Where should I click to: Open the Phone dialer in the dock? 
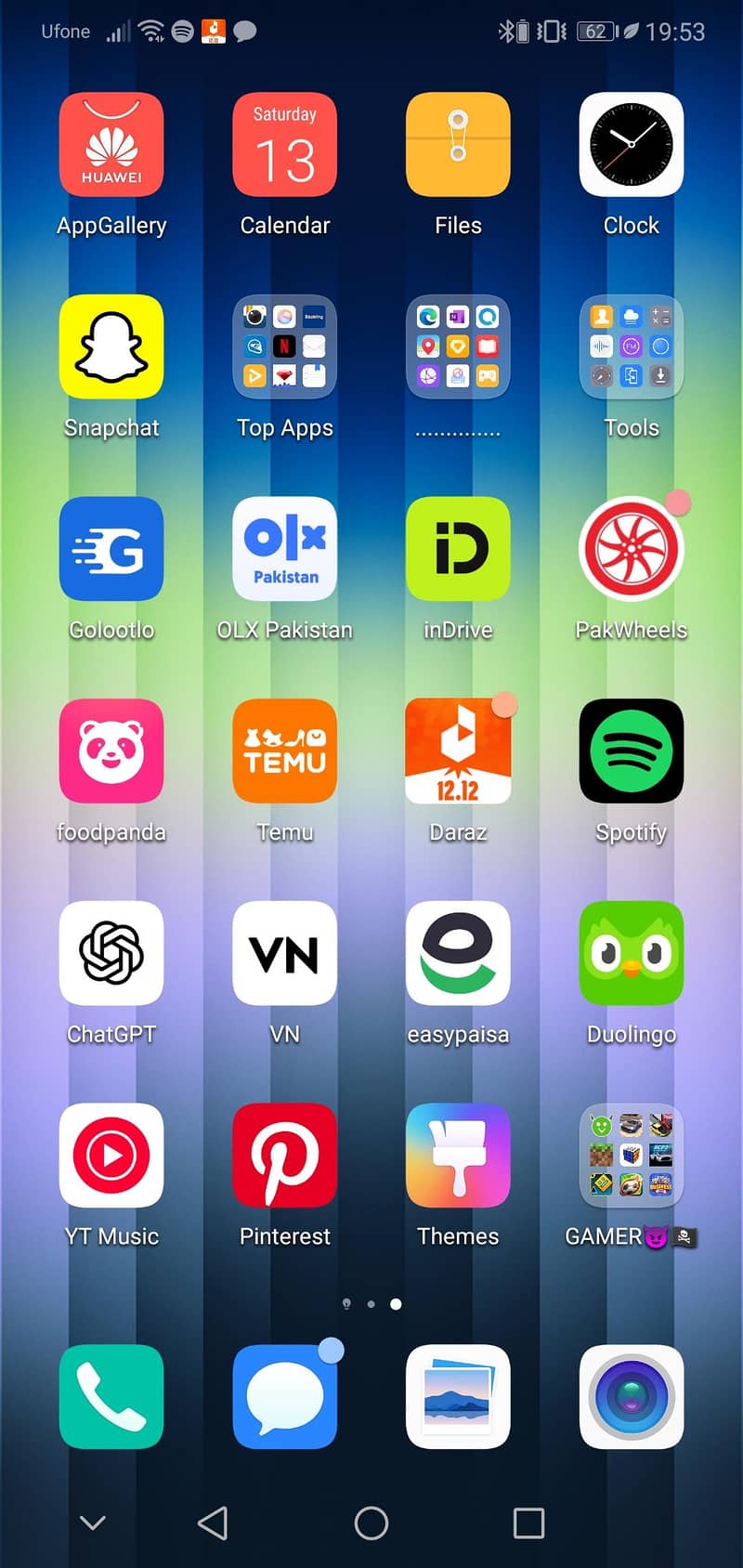point(111,1396)
